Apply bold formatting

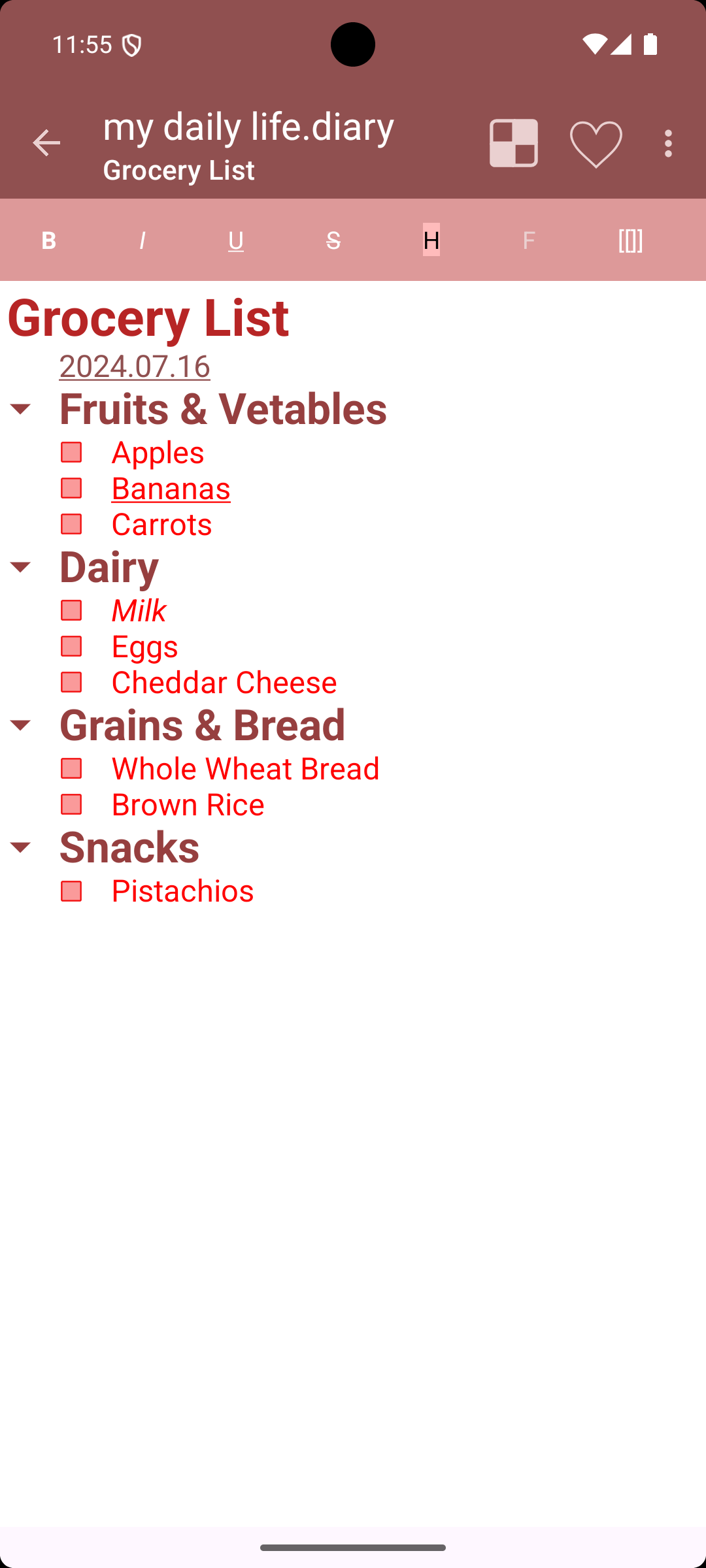pyautogui.click(x=48, y=240)
